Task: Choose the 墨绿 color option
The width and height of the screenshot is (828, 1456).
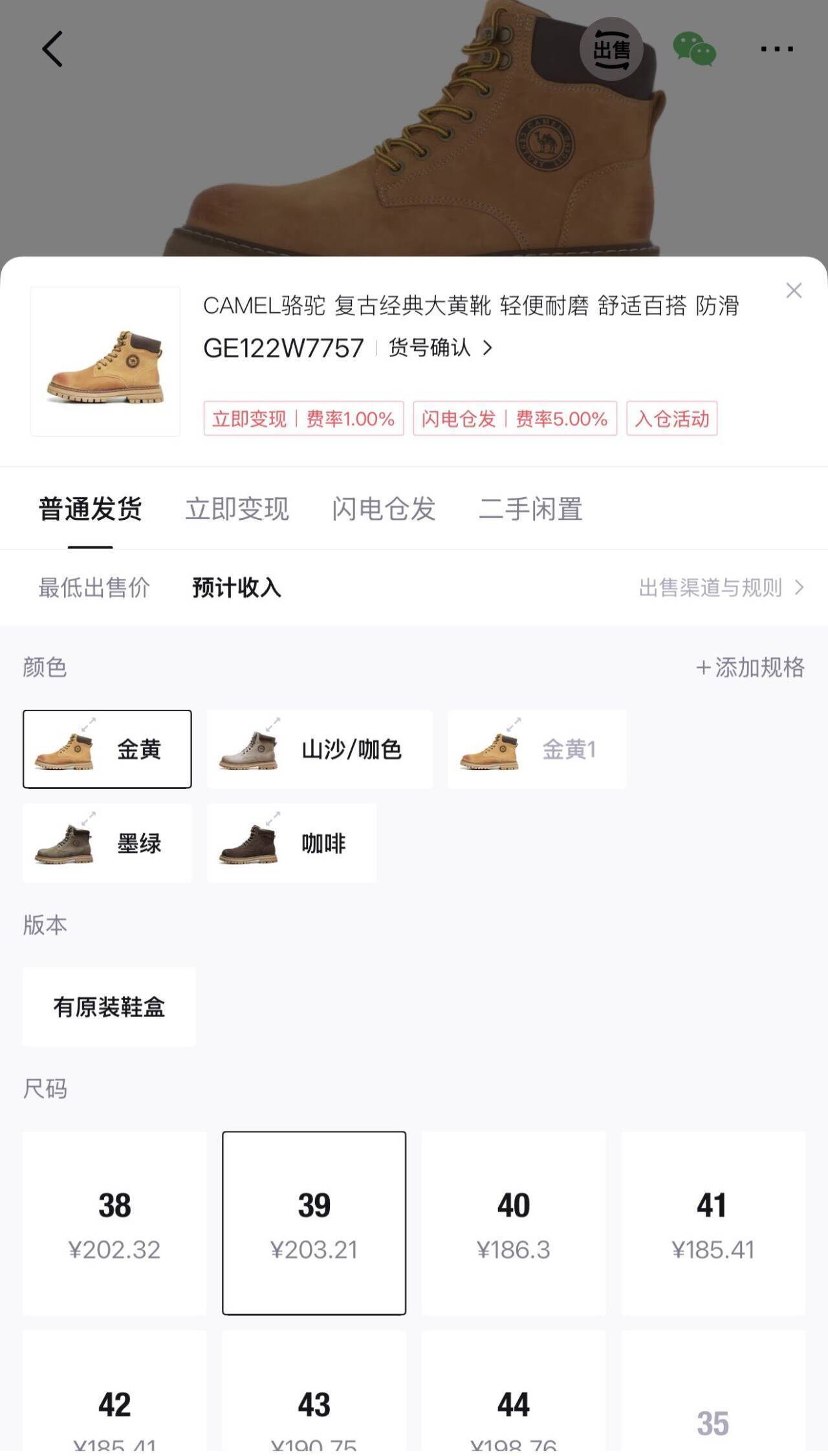Action: 107,843
